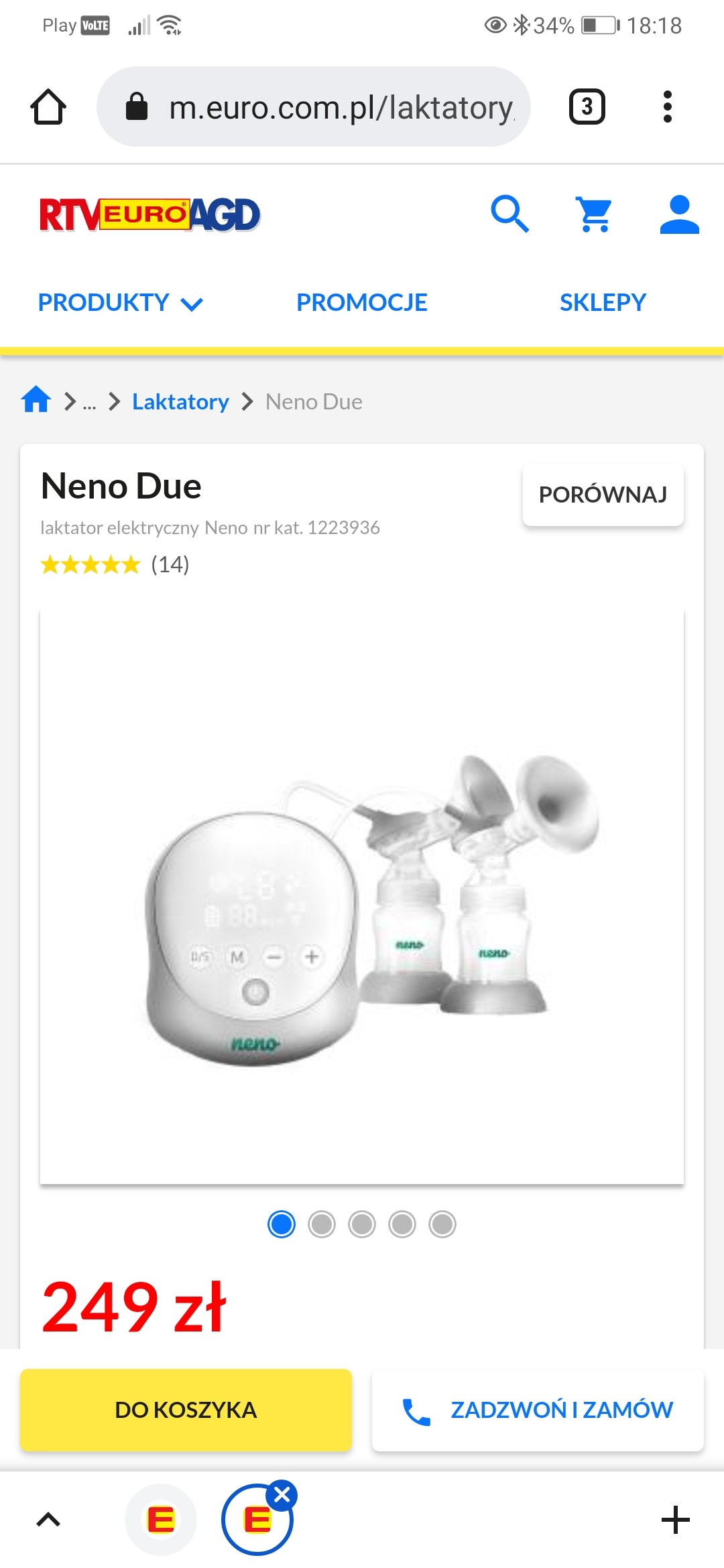
Task: Open the site search magnifier
Action: [x=509, y=214]
